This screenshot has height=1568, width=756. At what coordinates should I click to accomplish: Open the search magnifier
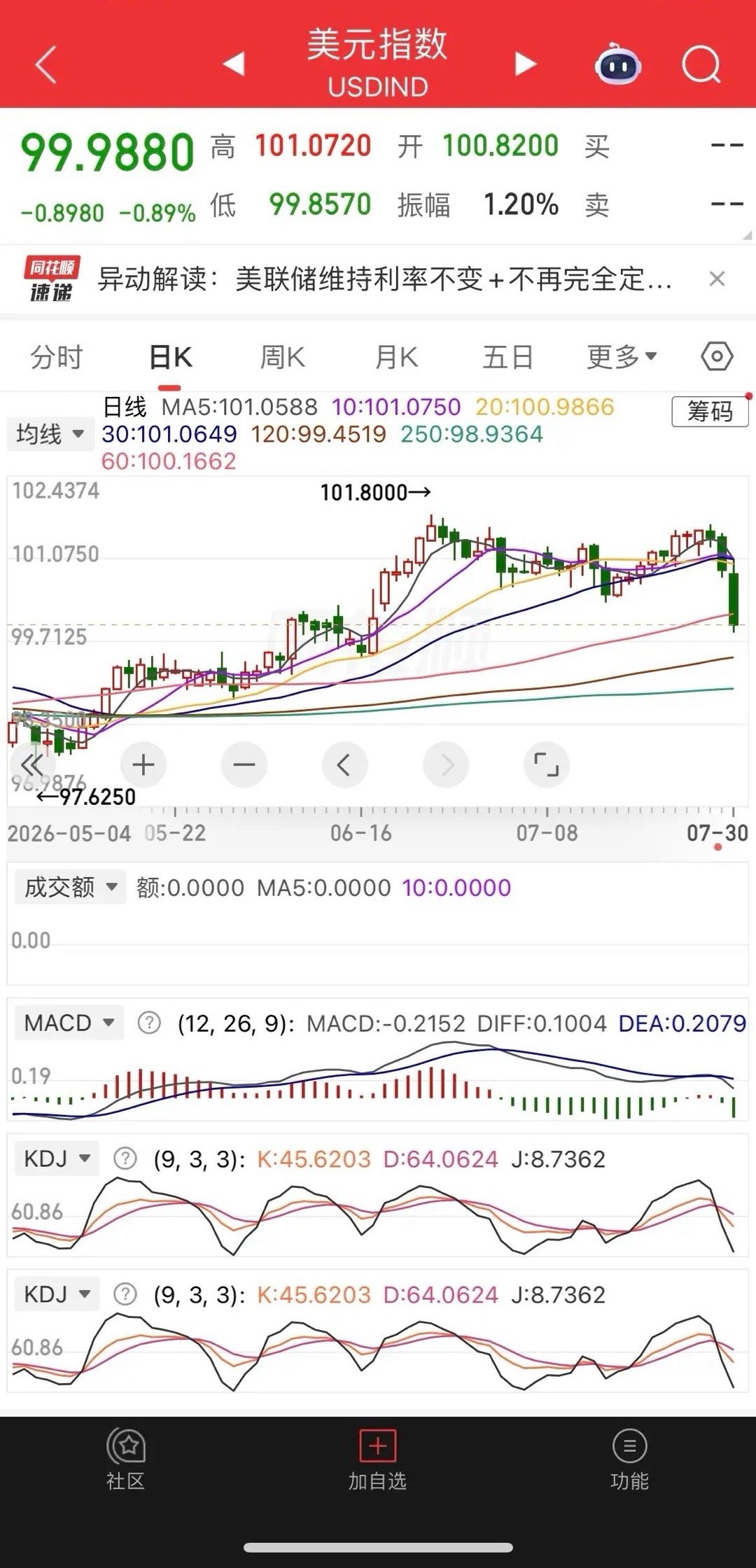click(x=701, y=65)
